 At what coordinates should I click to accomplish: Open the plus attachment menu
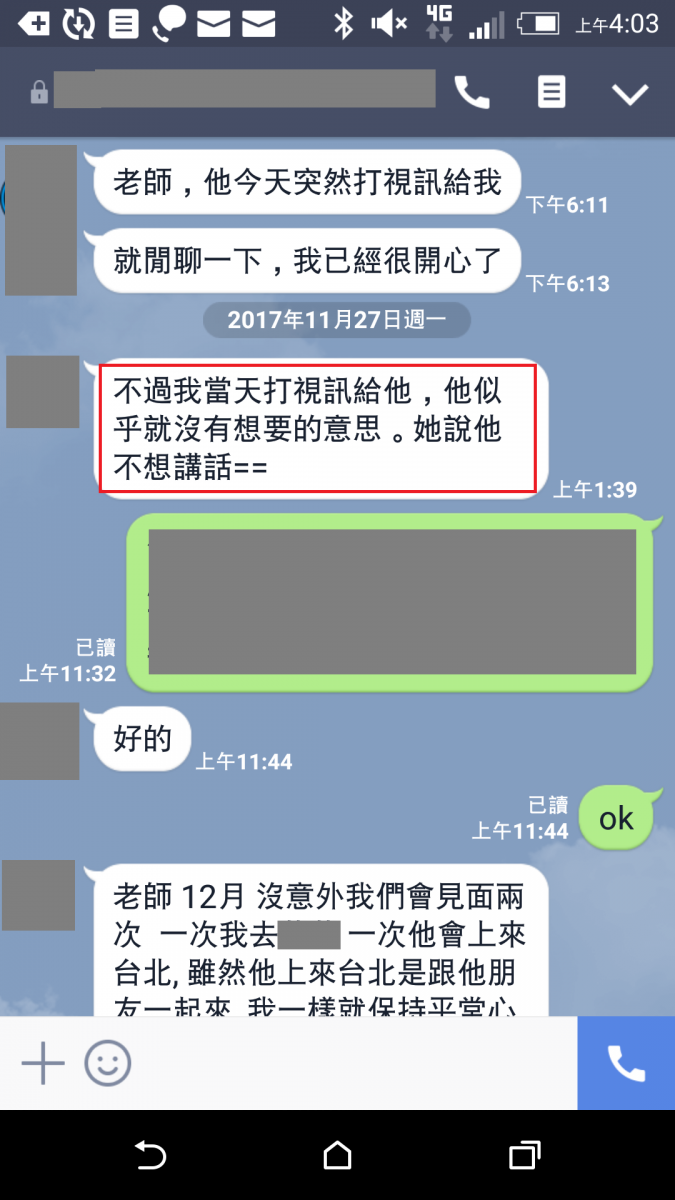point(43,1062)
